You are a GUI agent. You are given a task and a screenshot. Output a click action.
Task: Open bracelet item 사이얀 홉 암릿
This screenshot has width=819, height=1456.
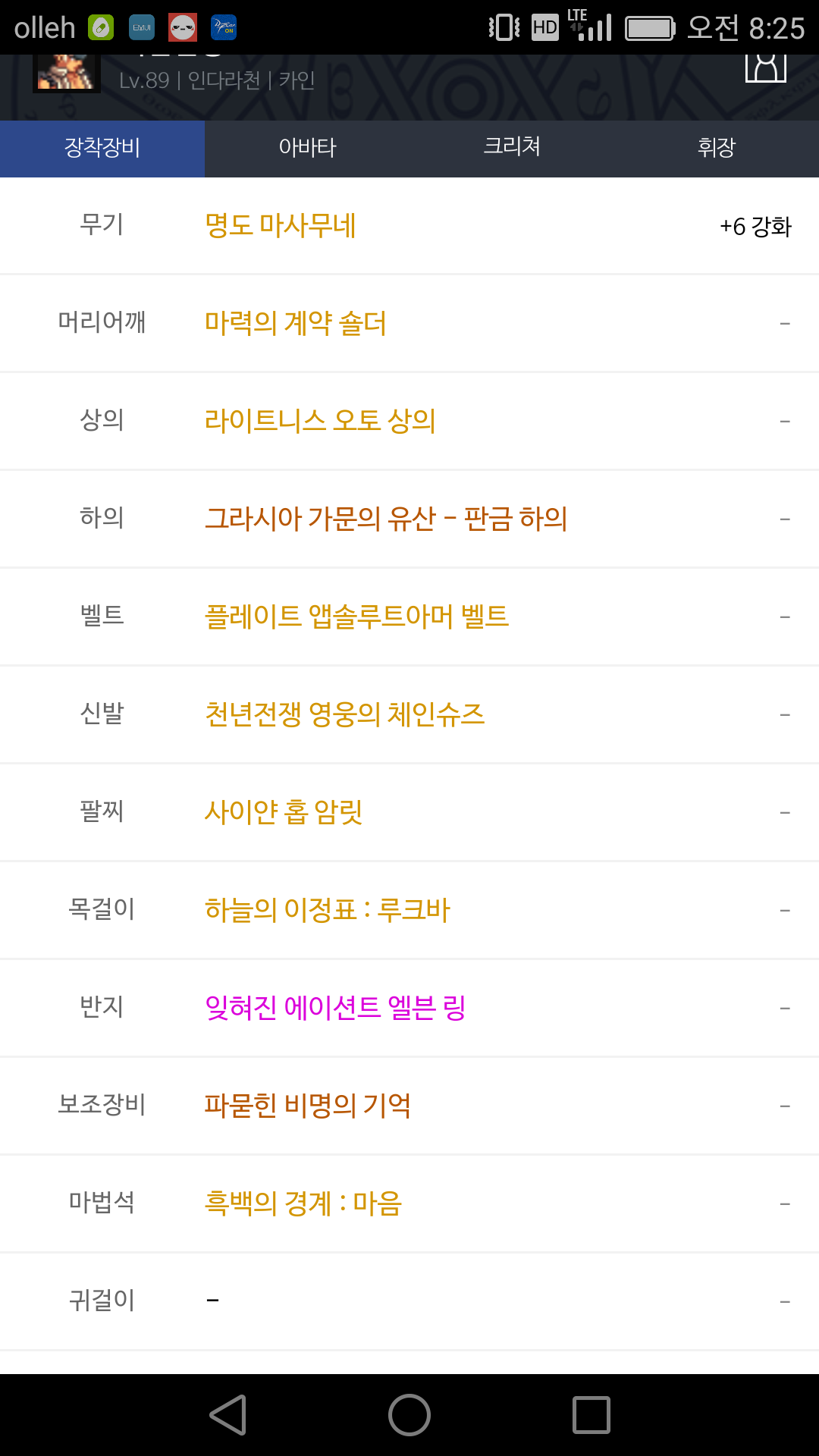click(284, 812)
